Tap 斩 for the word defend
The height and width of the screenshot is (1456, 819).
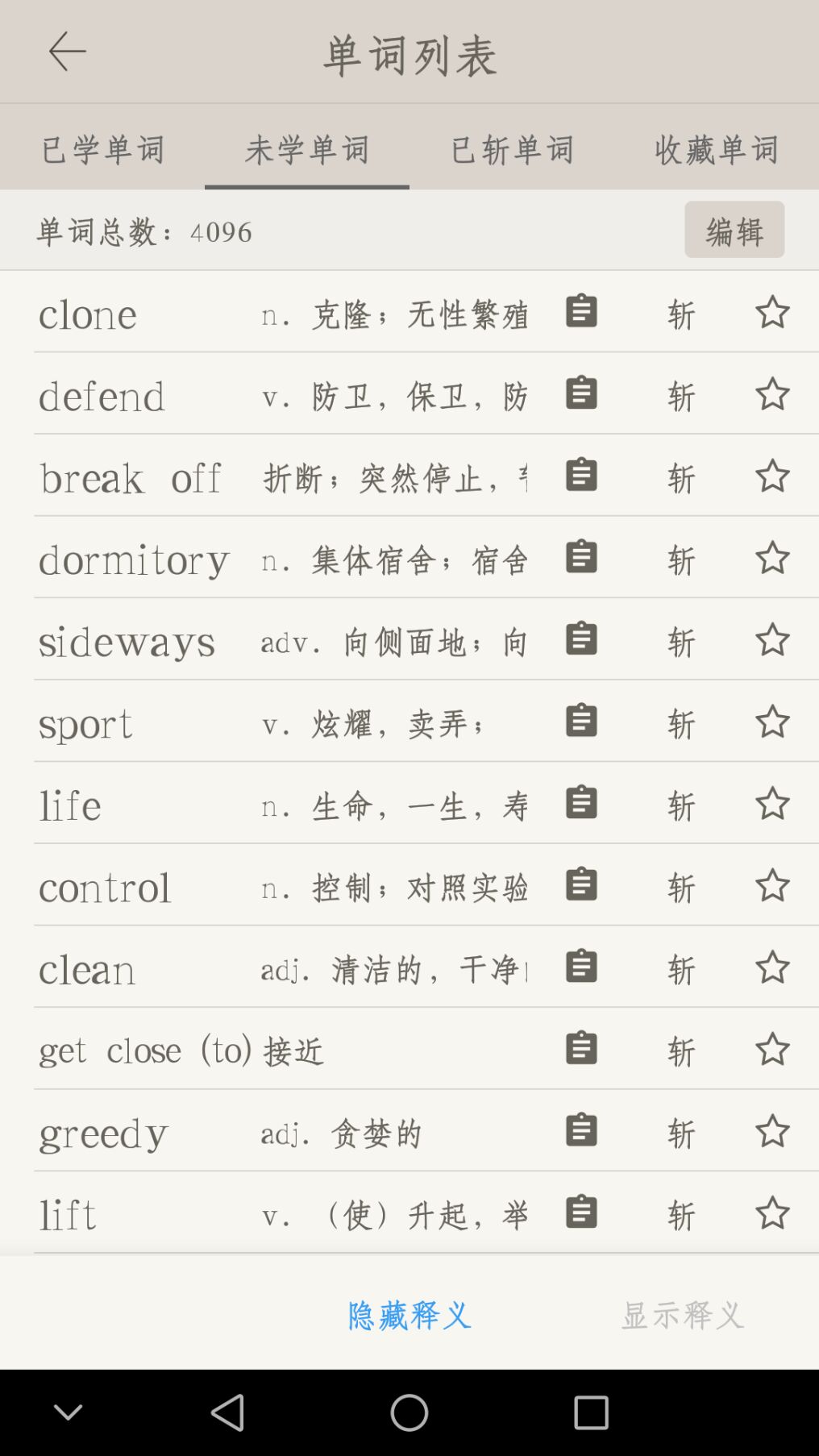[681, 396]
